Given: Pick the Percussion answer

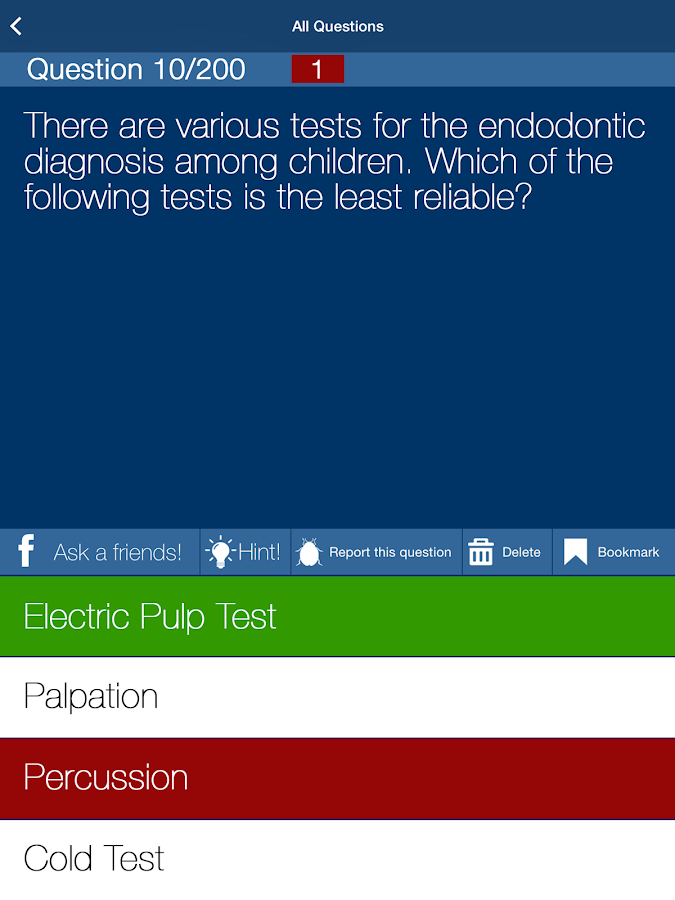Looking at the screenshot, I should (337, 778).
